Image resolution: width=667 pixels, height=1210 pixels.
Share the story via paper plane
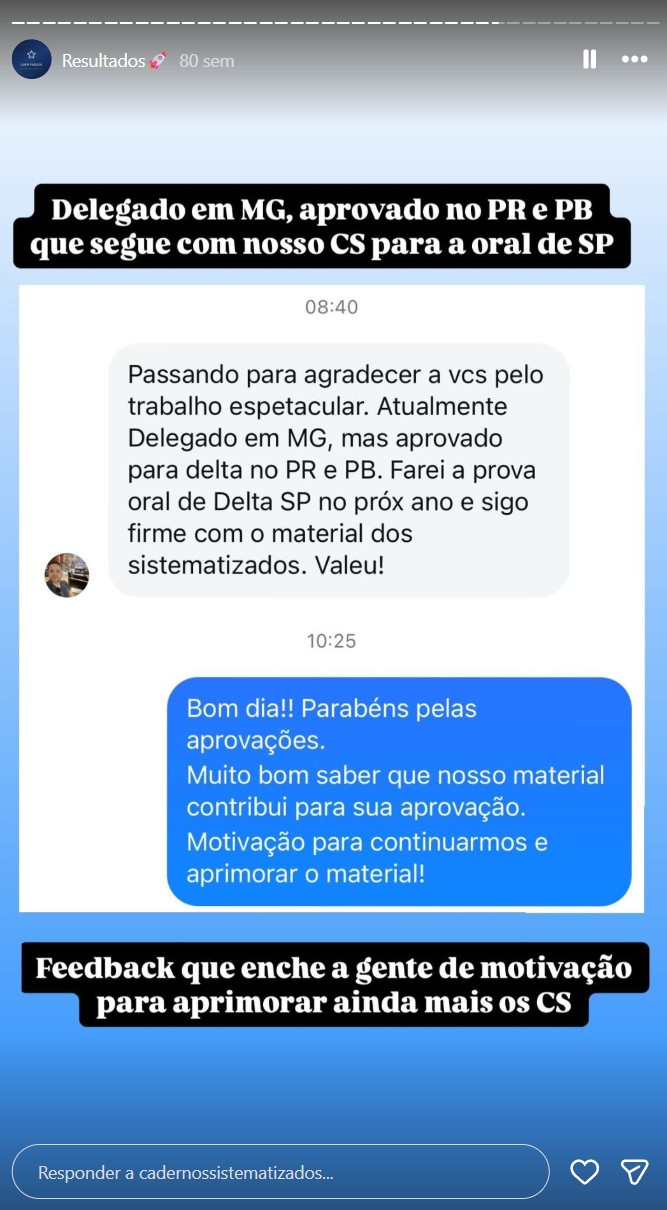click(634, 1172)
